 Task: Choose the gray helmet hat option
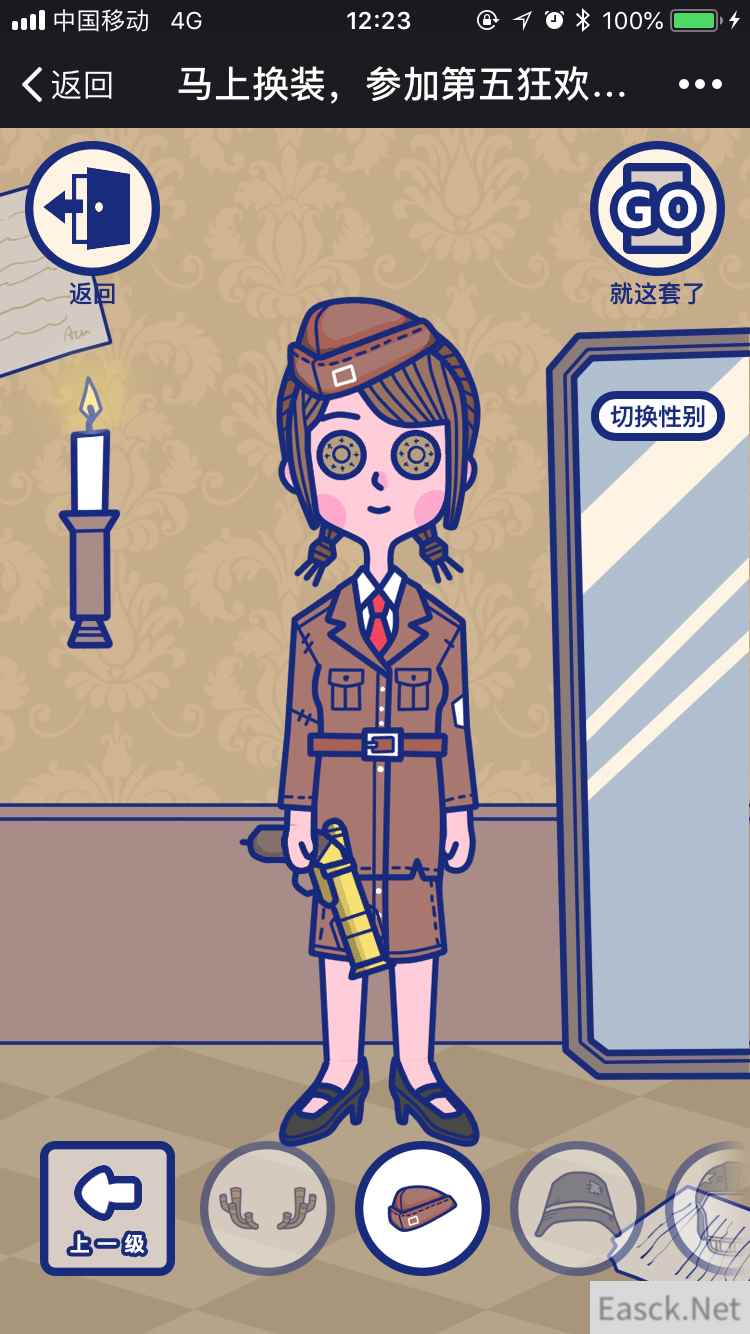pyautogui.click(x=577, y=1208)
